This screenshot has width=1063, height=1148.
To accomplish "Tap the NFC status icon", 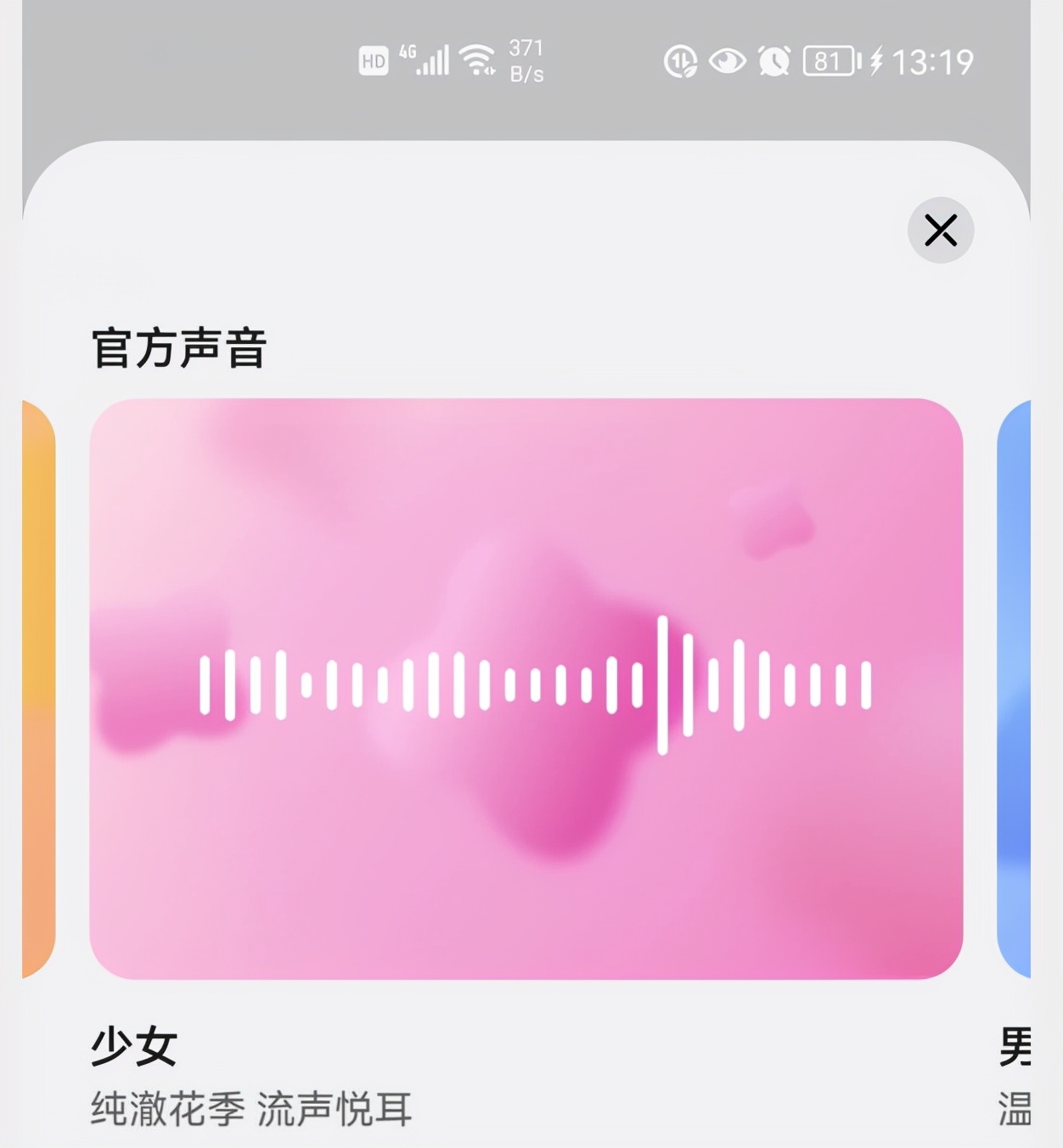I will [679, 61].
